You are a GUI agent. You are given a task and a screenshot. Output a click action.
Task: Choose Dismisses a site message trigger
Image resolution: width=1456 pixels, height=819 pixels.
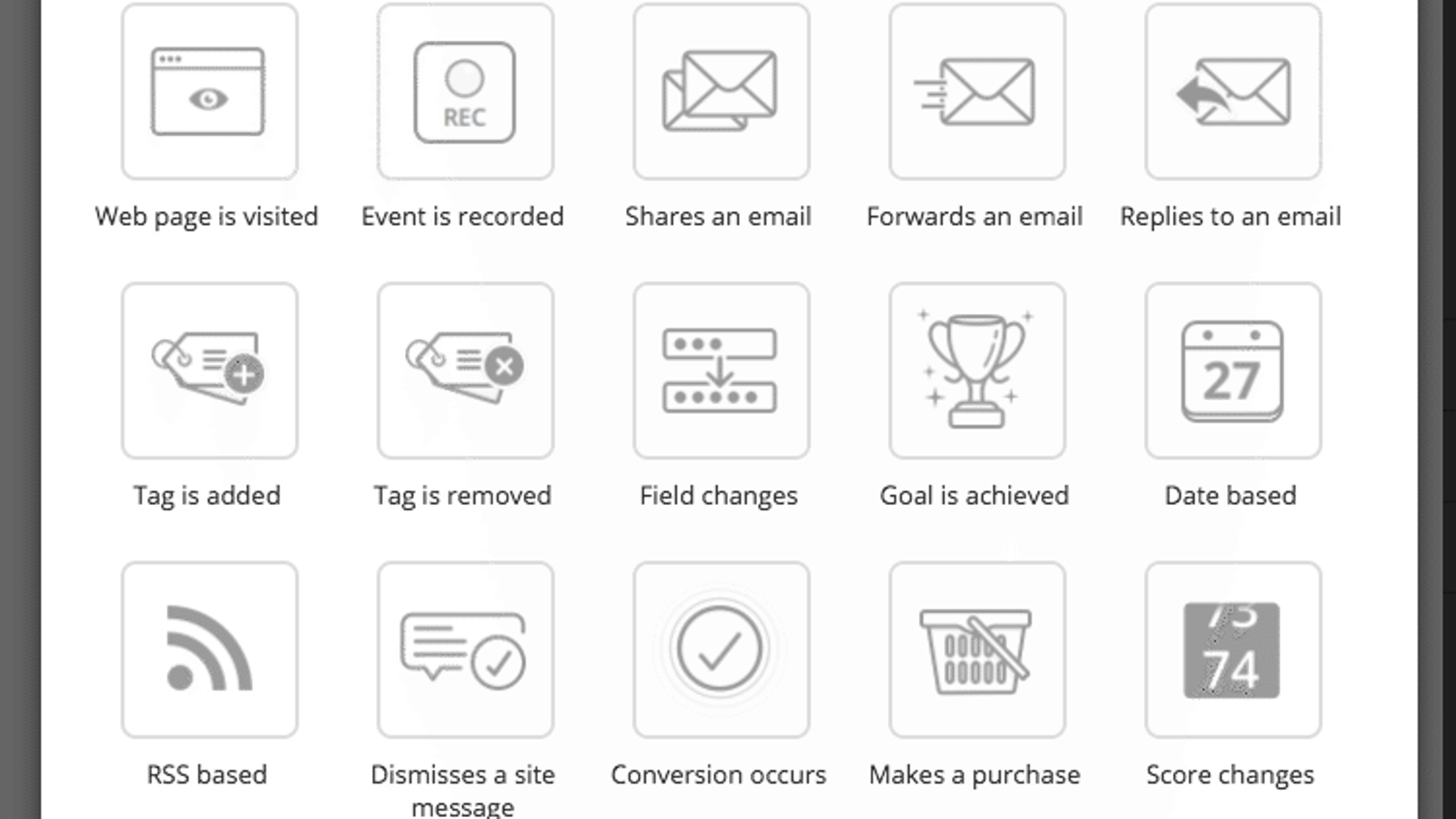(x=465, y=649)
